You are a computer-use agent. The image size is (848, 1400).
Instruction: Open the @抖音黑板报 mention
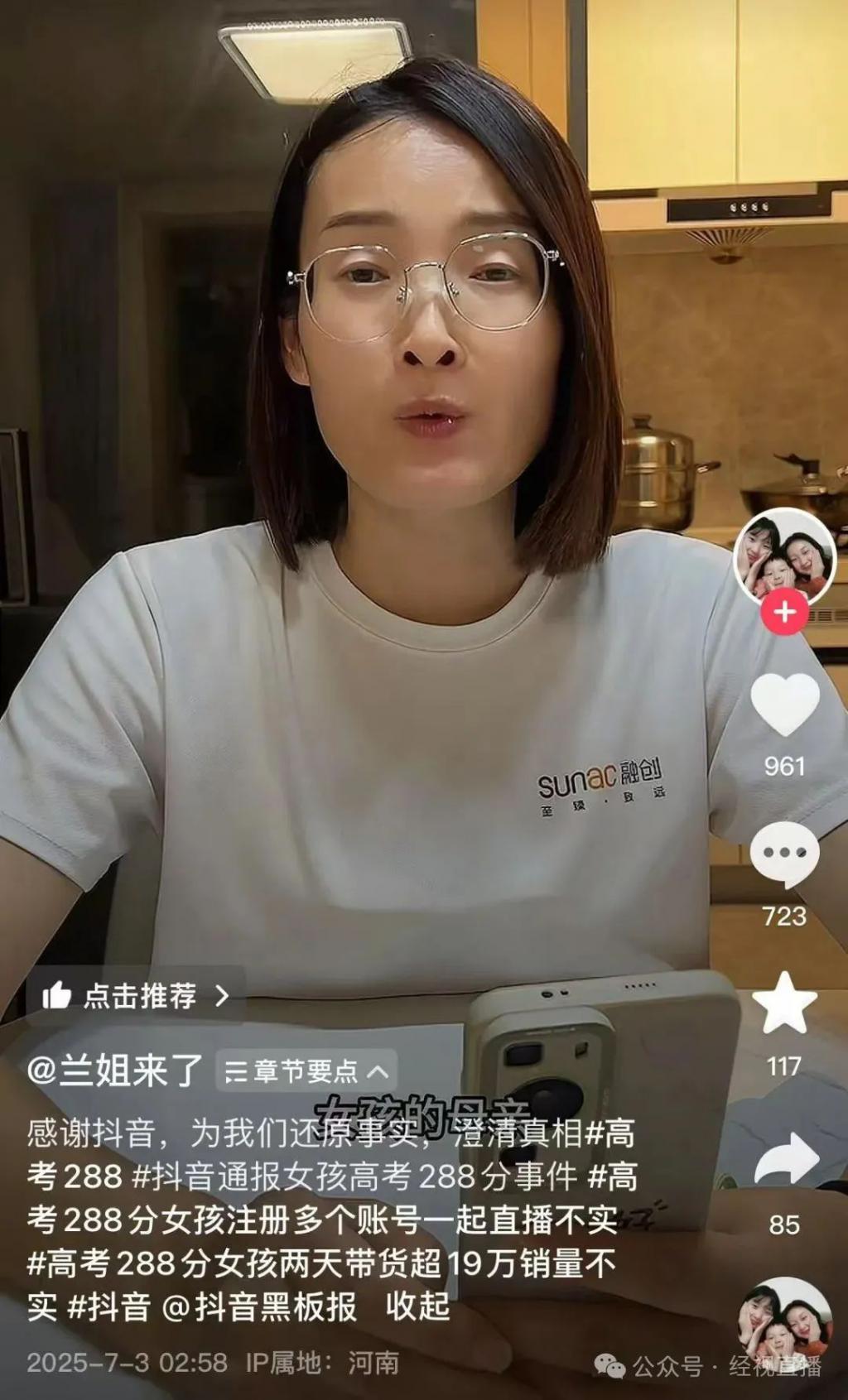259,1306
